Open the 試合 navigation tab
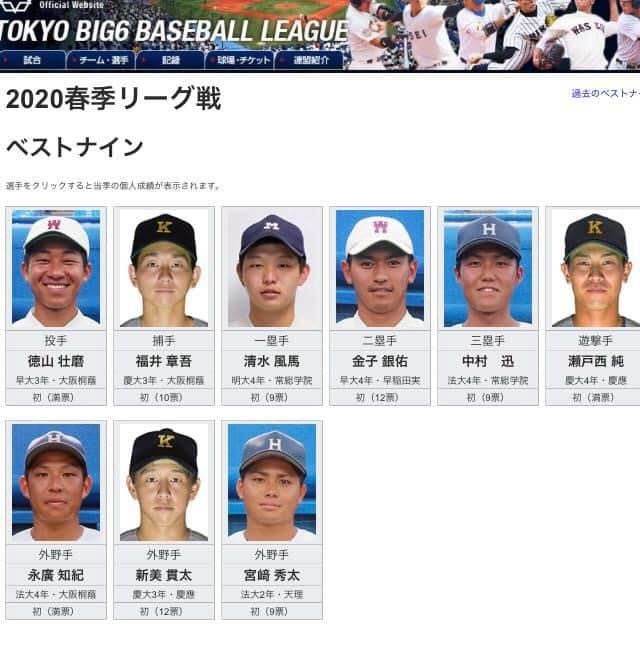 click(32, 60)
